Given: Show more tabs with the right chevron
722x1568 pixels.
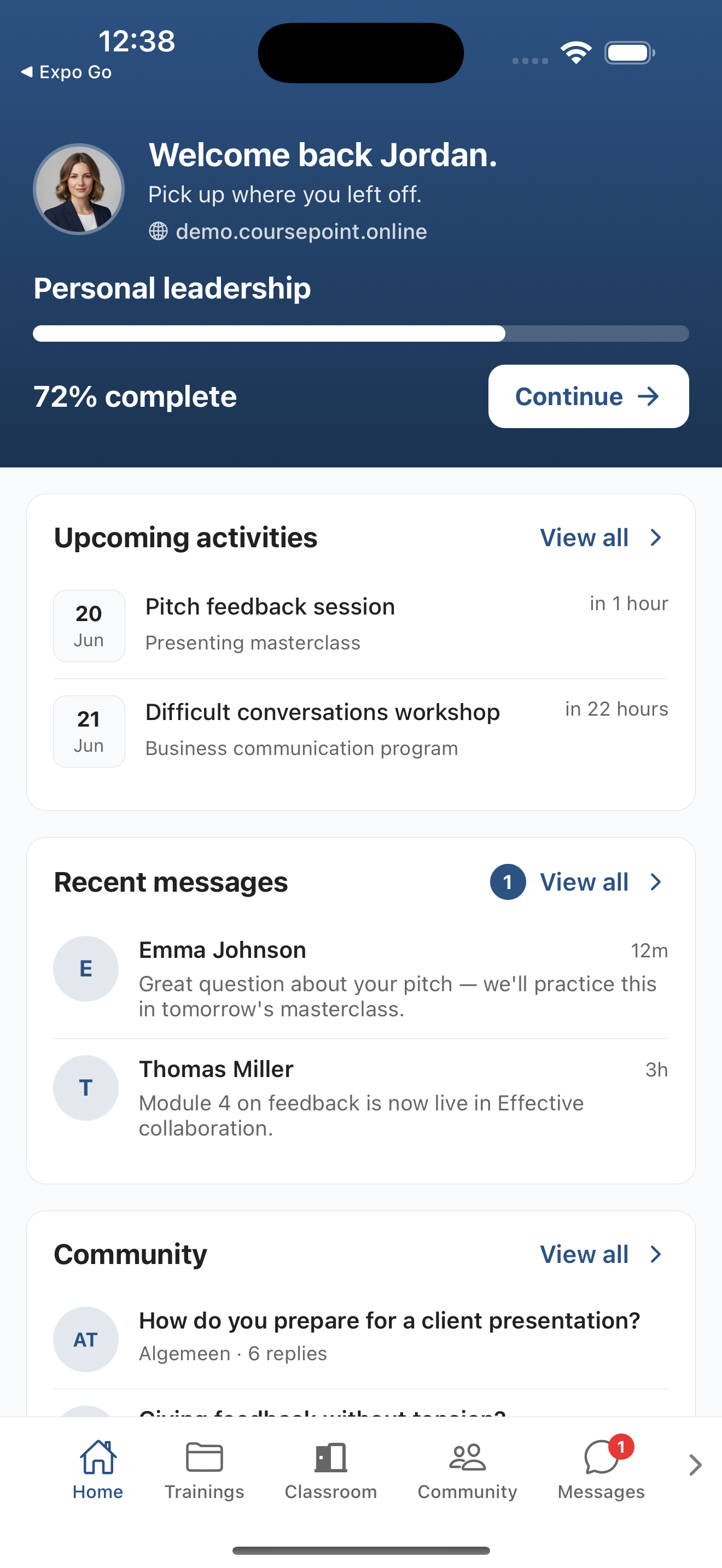Looking at the screenshot, I should 695,1465.
